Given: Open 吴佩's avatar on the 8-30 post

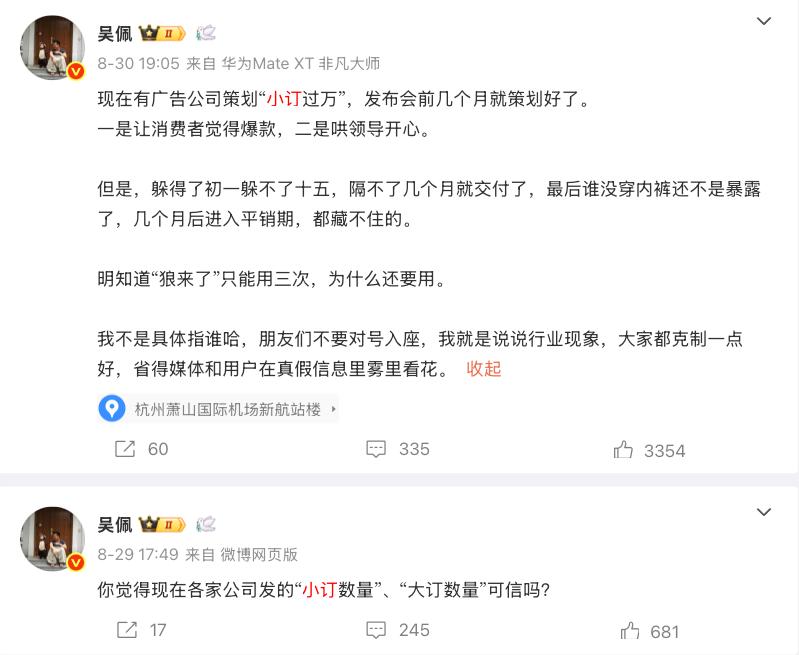Looking at the screenshot, I should (52, 47).
